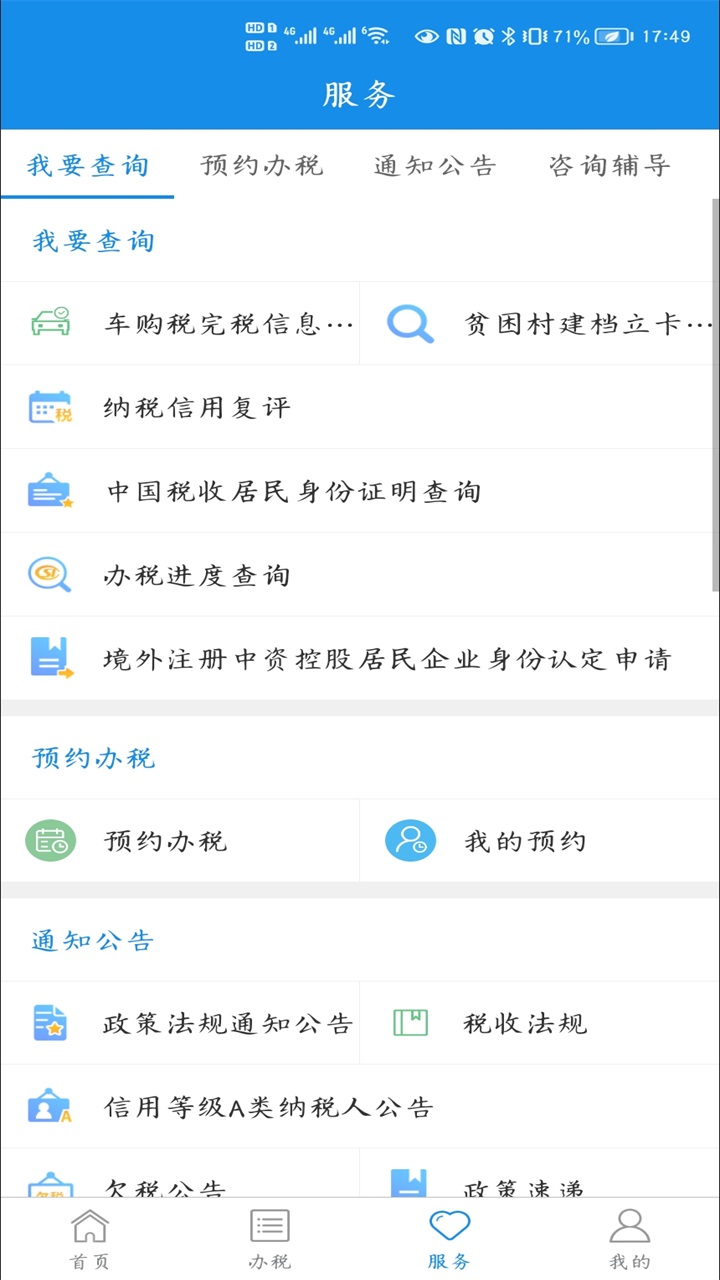The image size is (720, 1280).
Task: Select the car purchase tax icon
Action: tap(51, 323)
